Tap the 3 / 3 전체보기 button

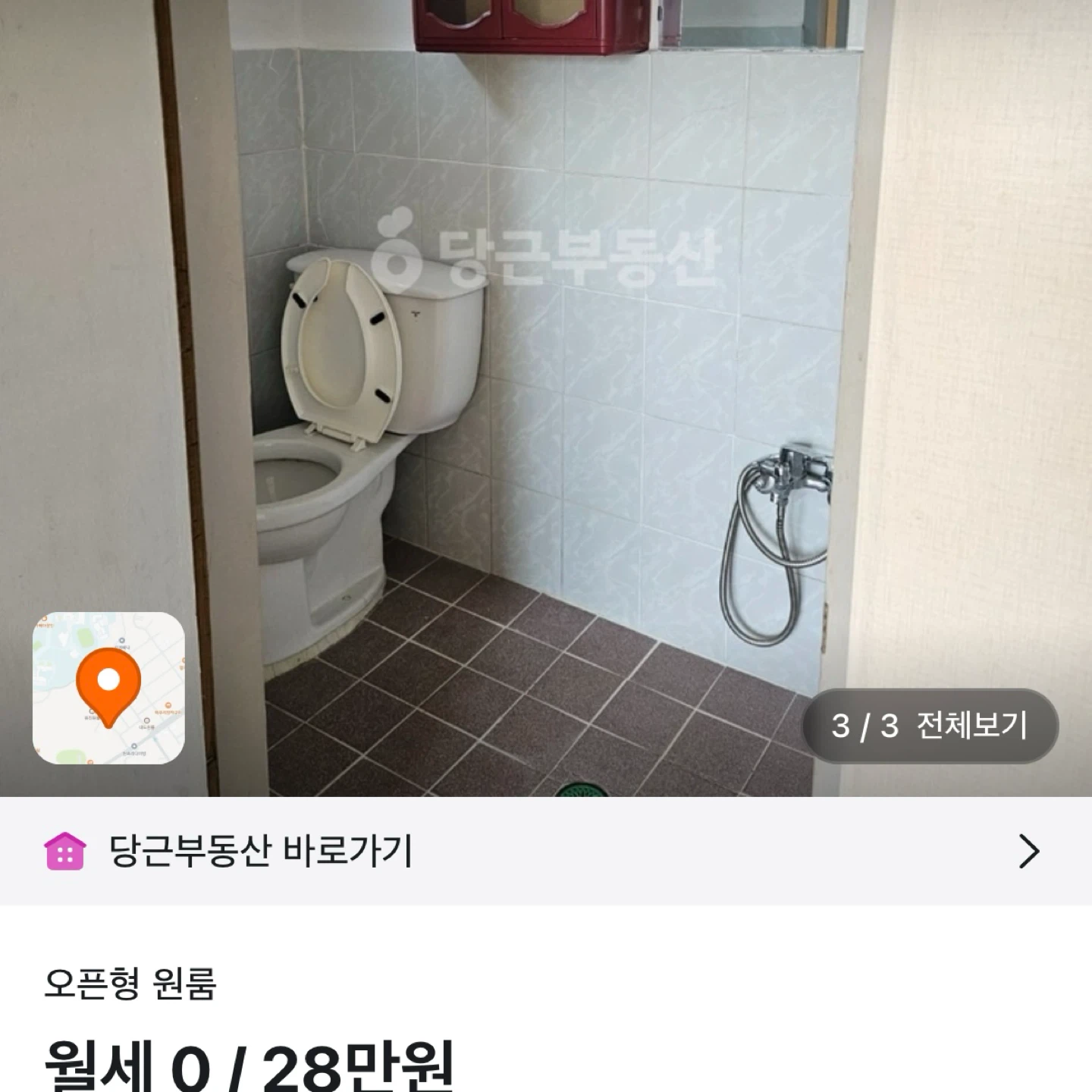click(930, 726)
